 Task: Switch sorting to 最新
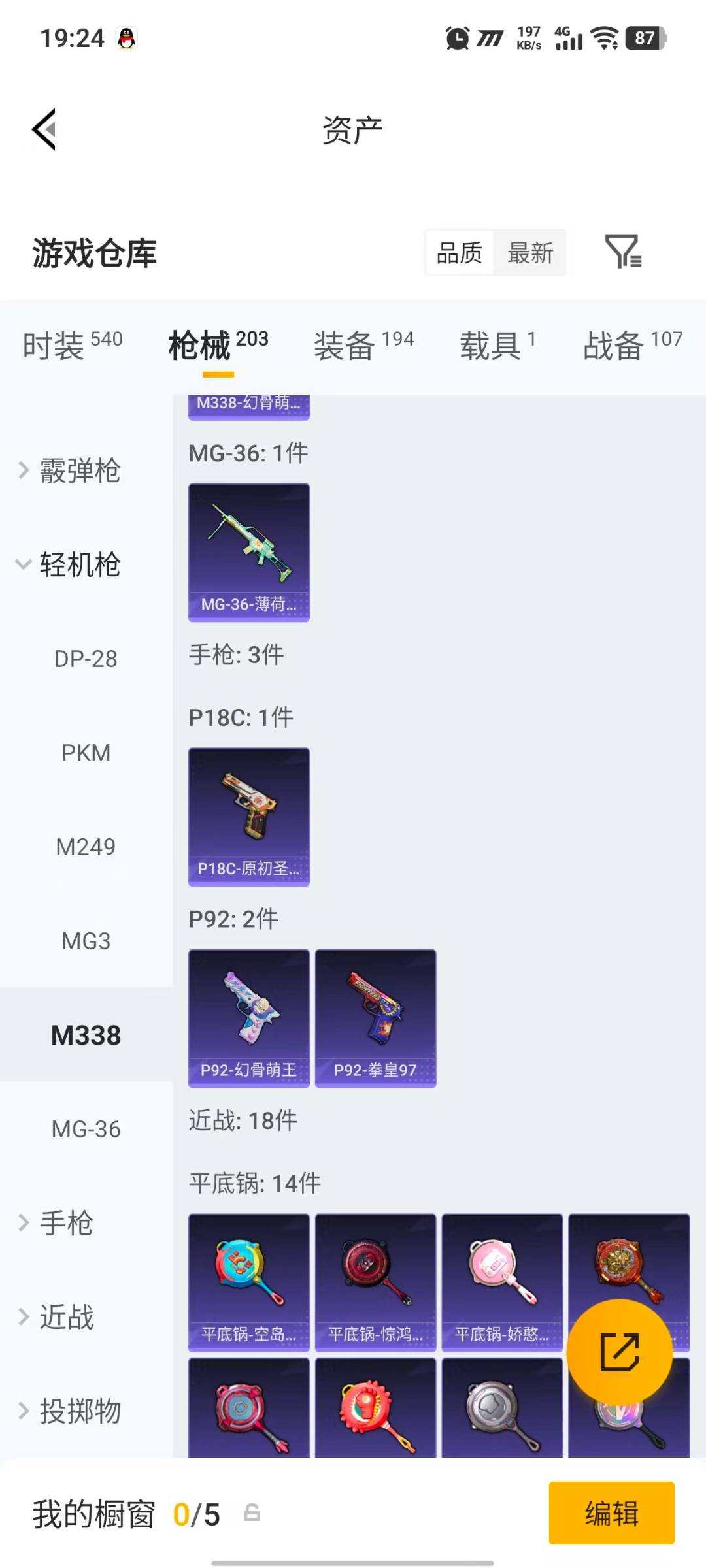pyautogui.click(x=531, y=253)
